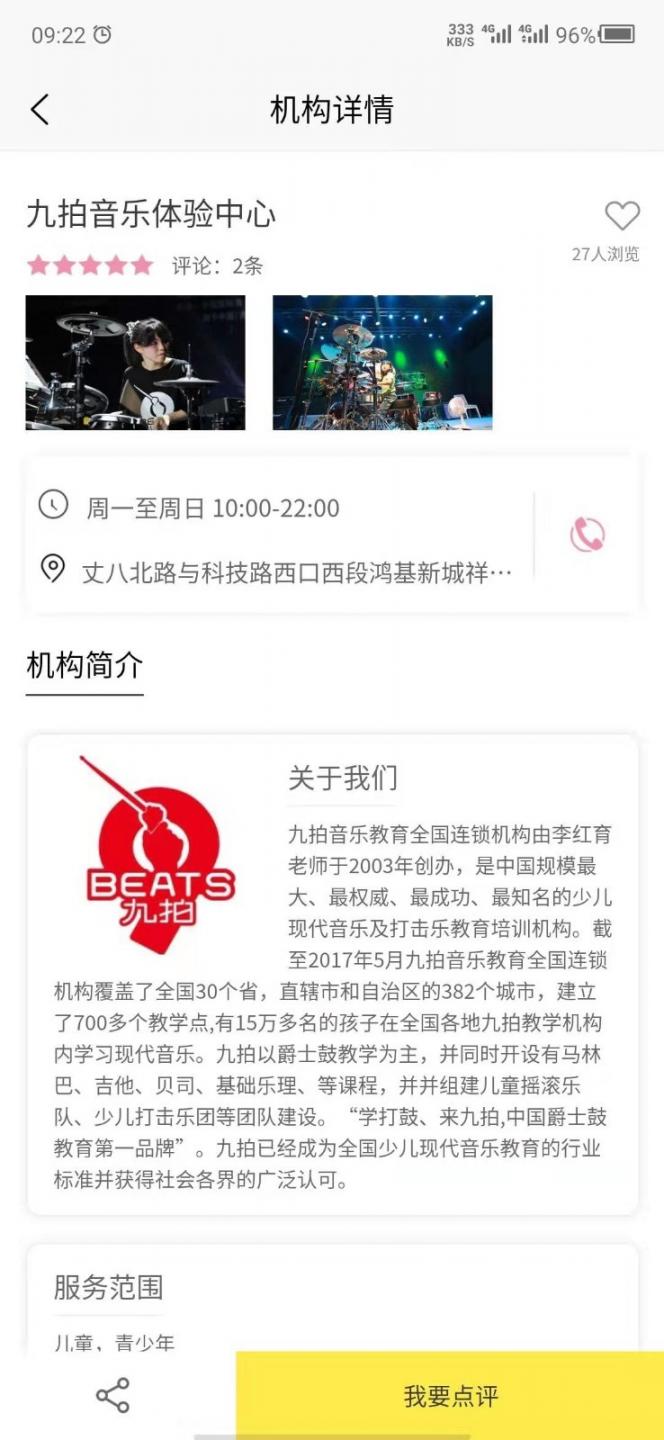The height and width of the screenshot is (1440, 664).
Task: Select the 机构简介 tab
Action: 85,665
